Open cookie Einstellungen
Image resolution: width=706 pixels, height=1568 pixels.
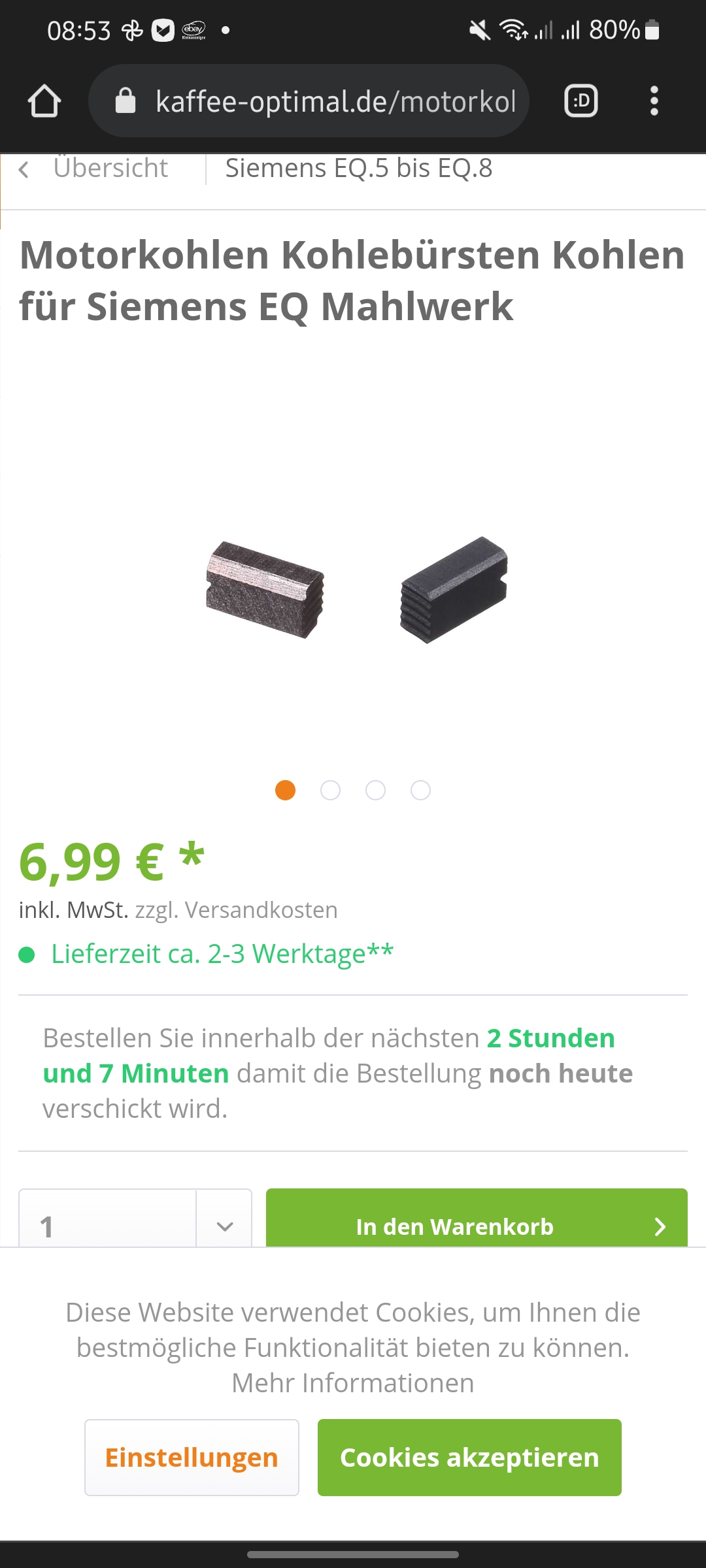[x=192, y=1458]
